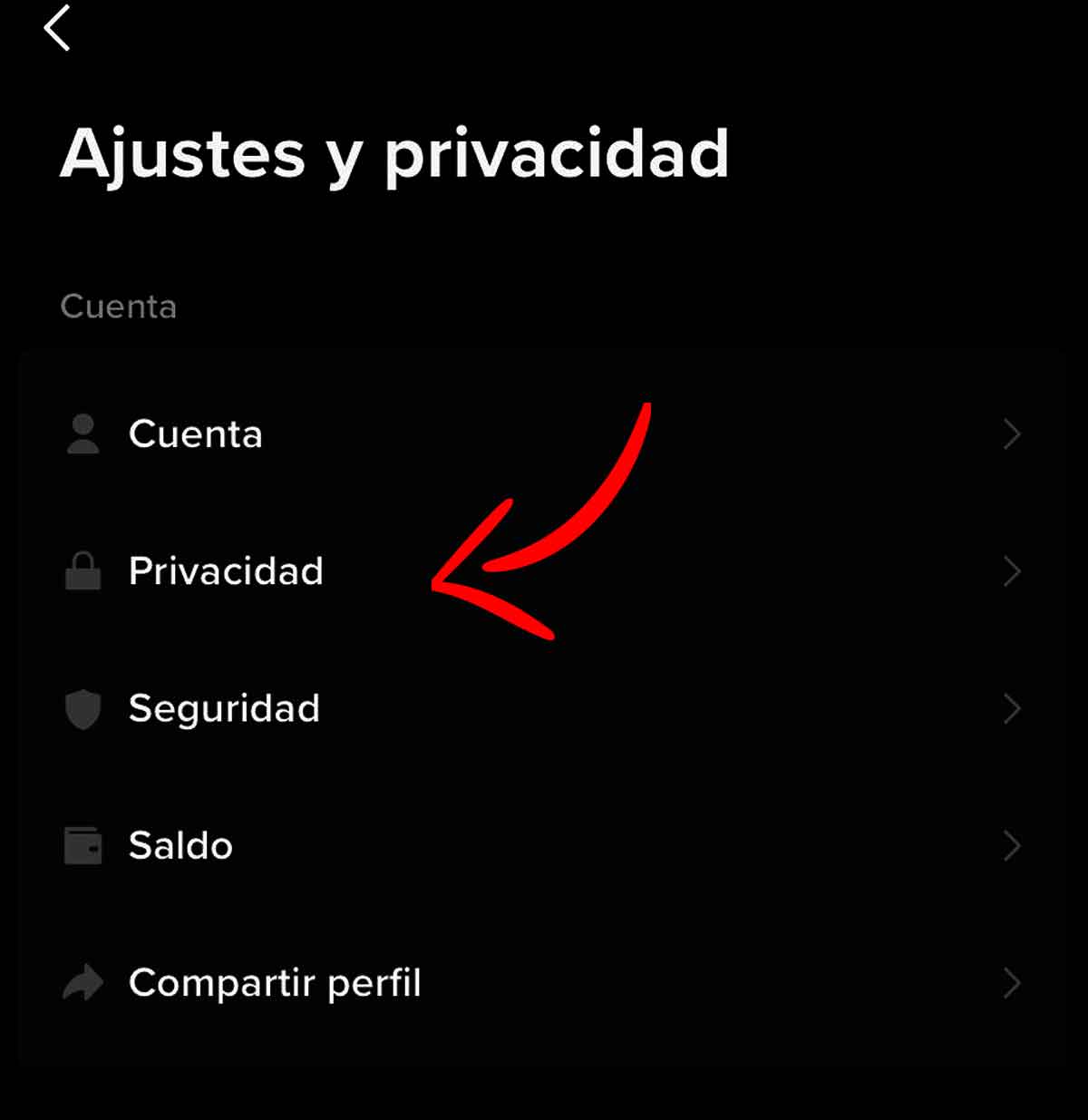Image resolution: width=1088 pixels, height=1120 pixels.
Task: Select the profile silhouette icon in the Cuenta row
Action: point(83,434)
